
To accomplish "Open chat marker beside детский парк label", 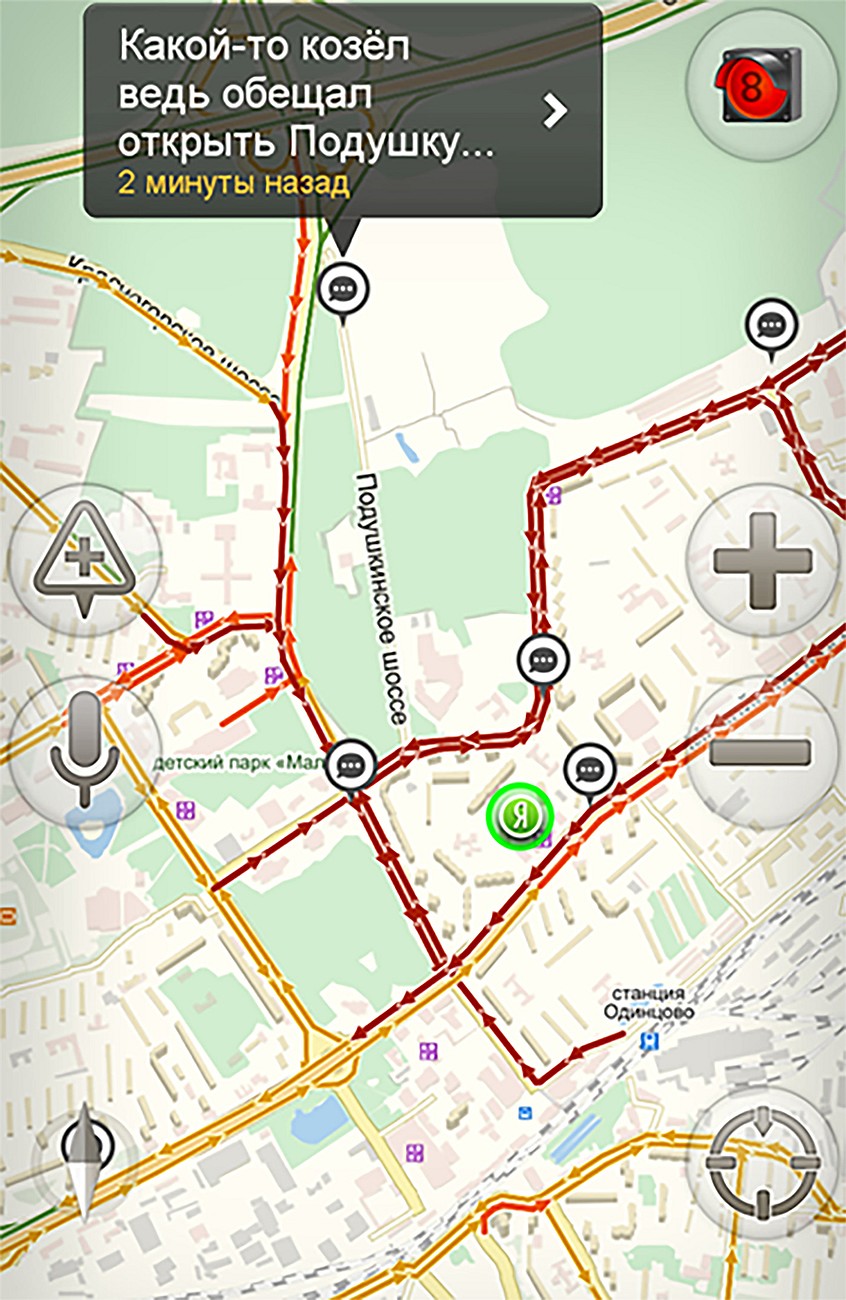I will (350, 765).
